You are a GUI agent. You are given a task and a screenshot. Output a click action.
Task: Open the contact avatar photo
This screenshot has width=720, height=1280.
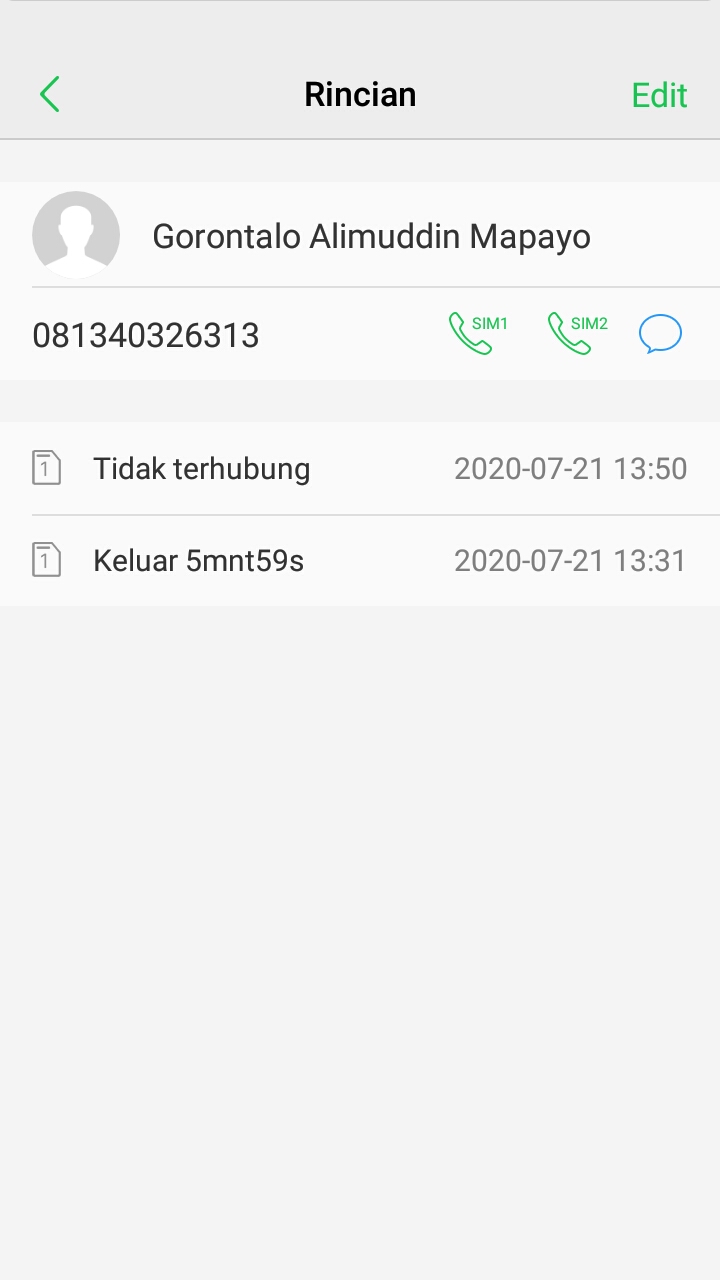click(76, 235)
